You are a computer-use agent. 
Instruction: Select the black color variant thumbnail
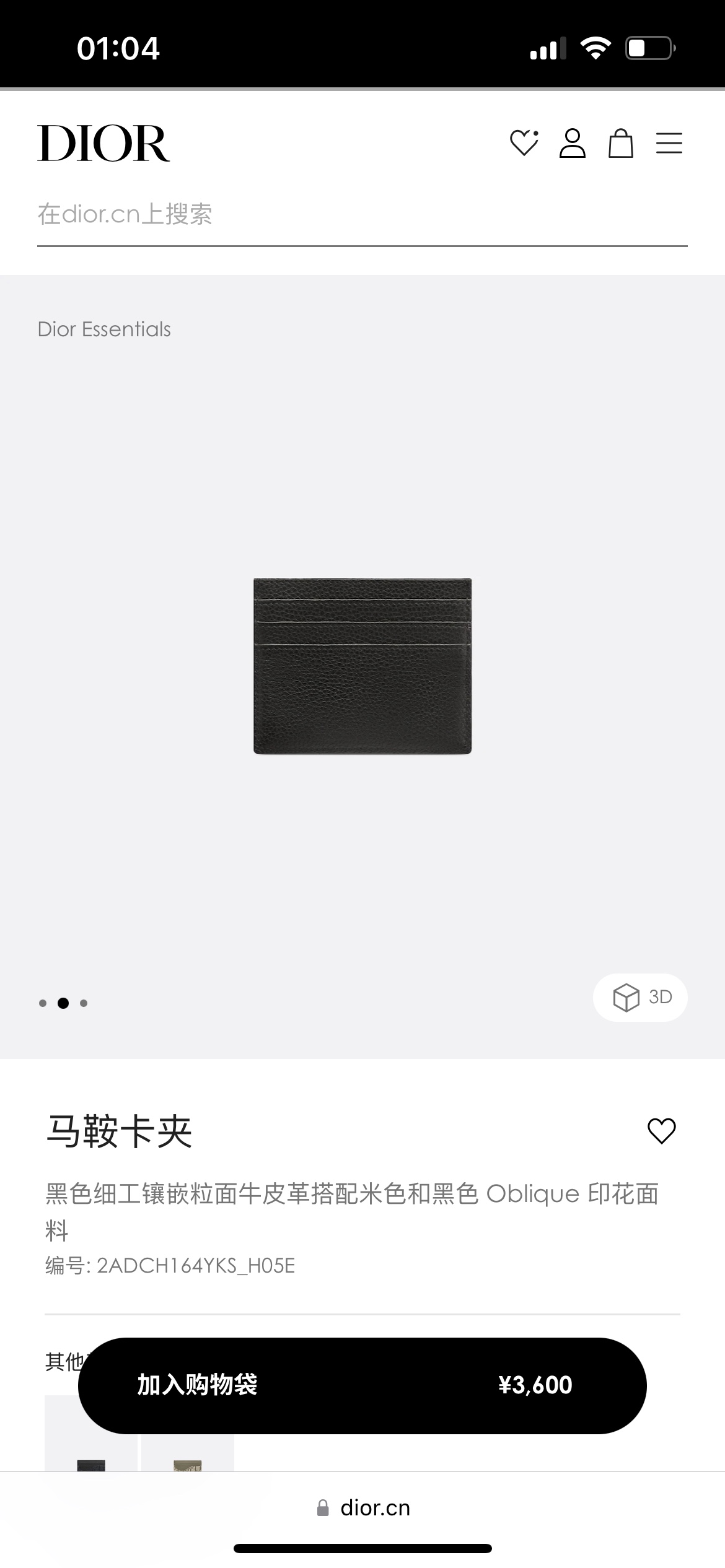tap(91, 1455)
